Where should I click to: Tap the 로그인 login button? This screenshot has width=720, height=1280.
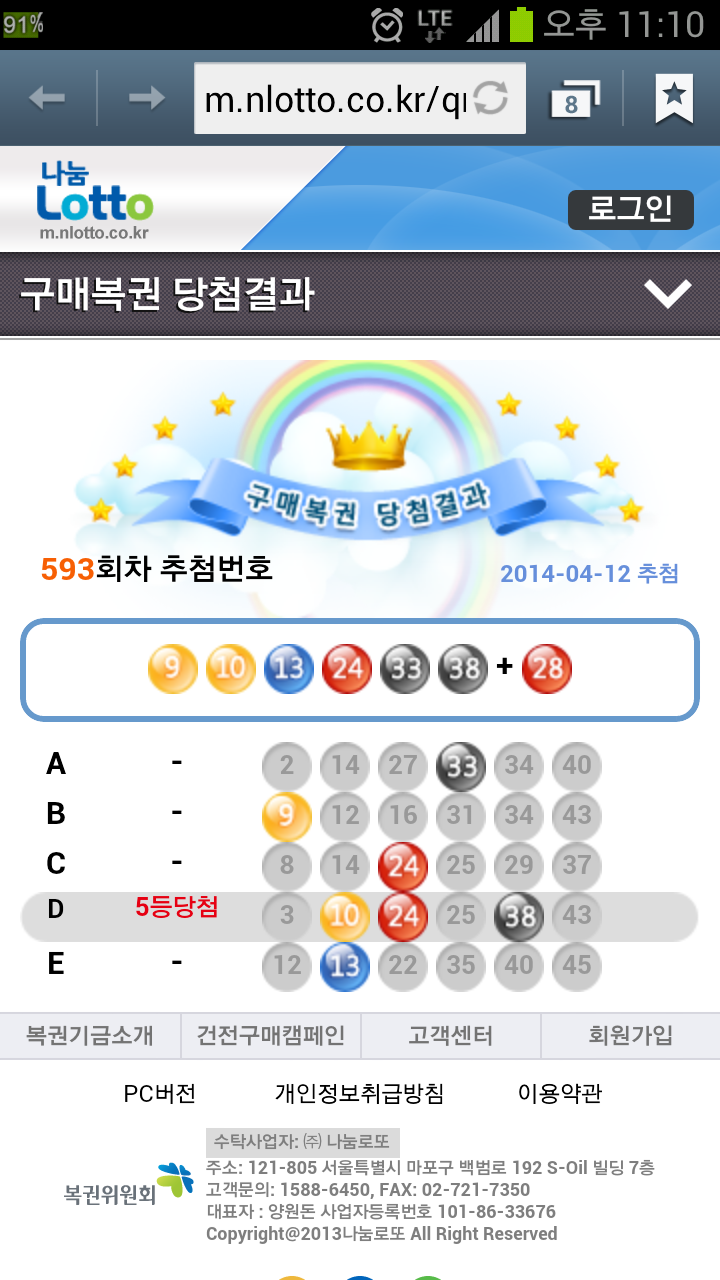click(x=630, y=210)
